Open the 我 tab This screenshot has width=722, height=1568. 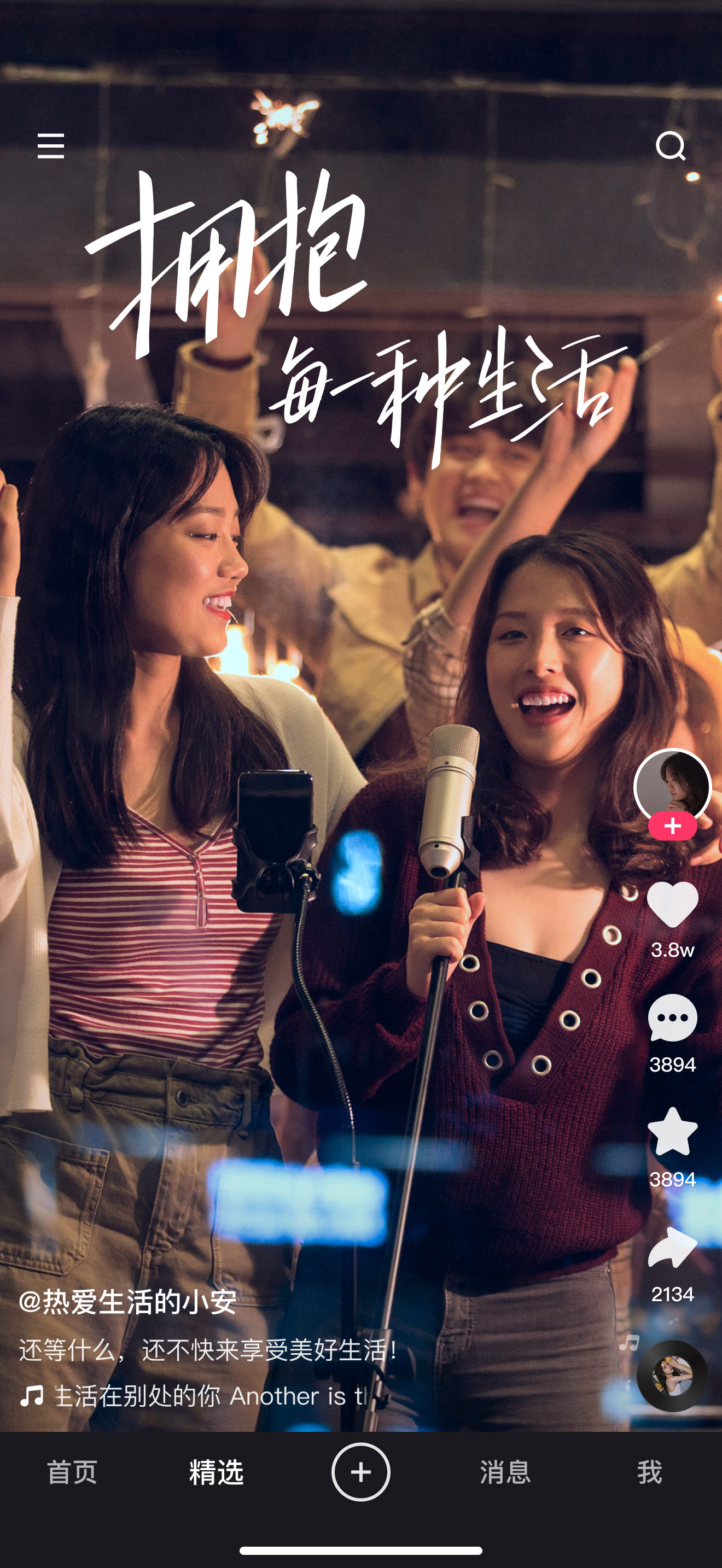[x=650, y=1472]
